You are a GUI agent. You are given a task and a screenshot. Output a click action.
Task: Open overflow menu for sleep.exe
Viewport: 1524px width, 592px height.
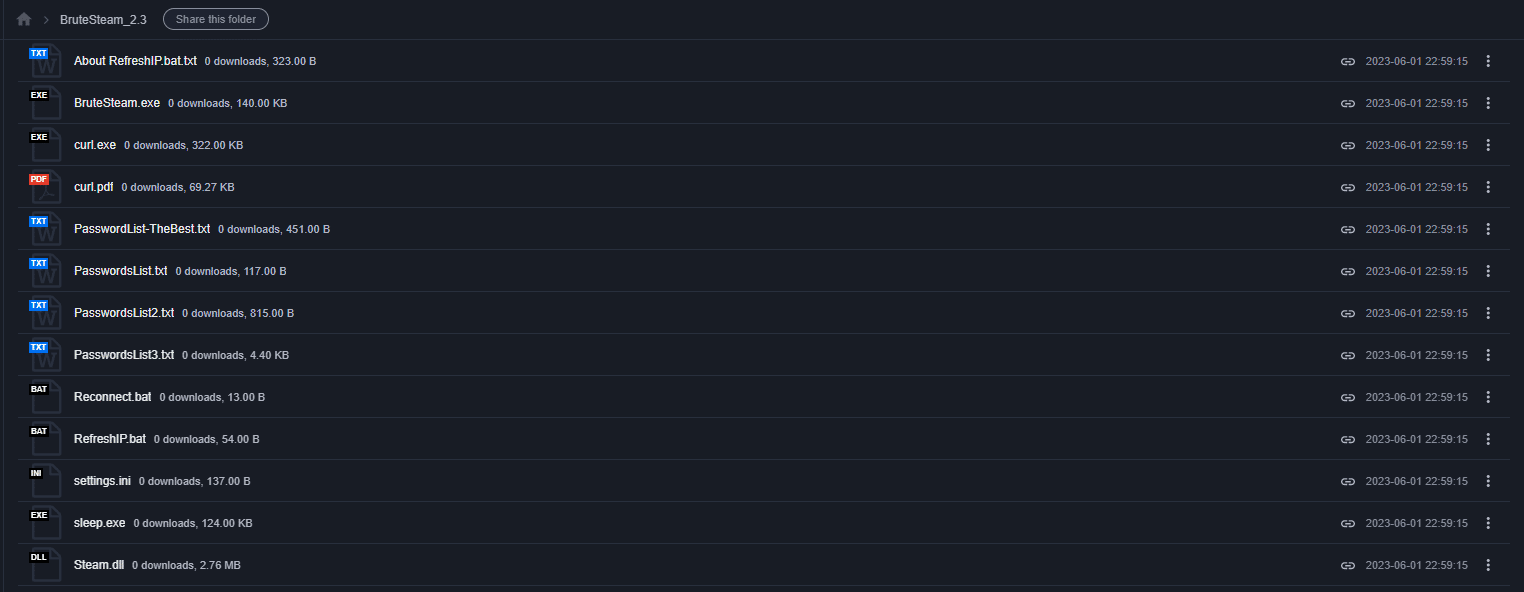[x=1488, y=523]
